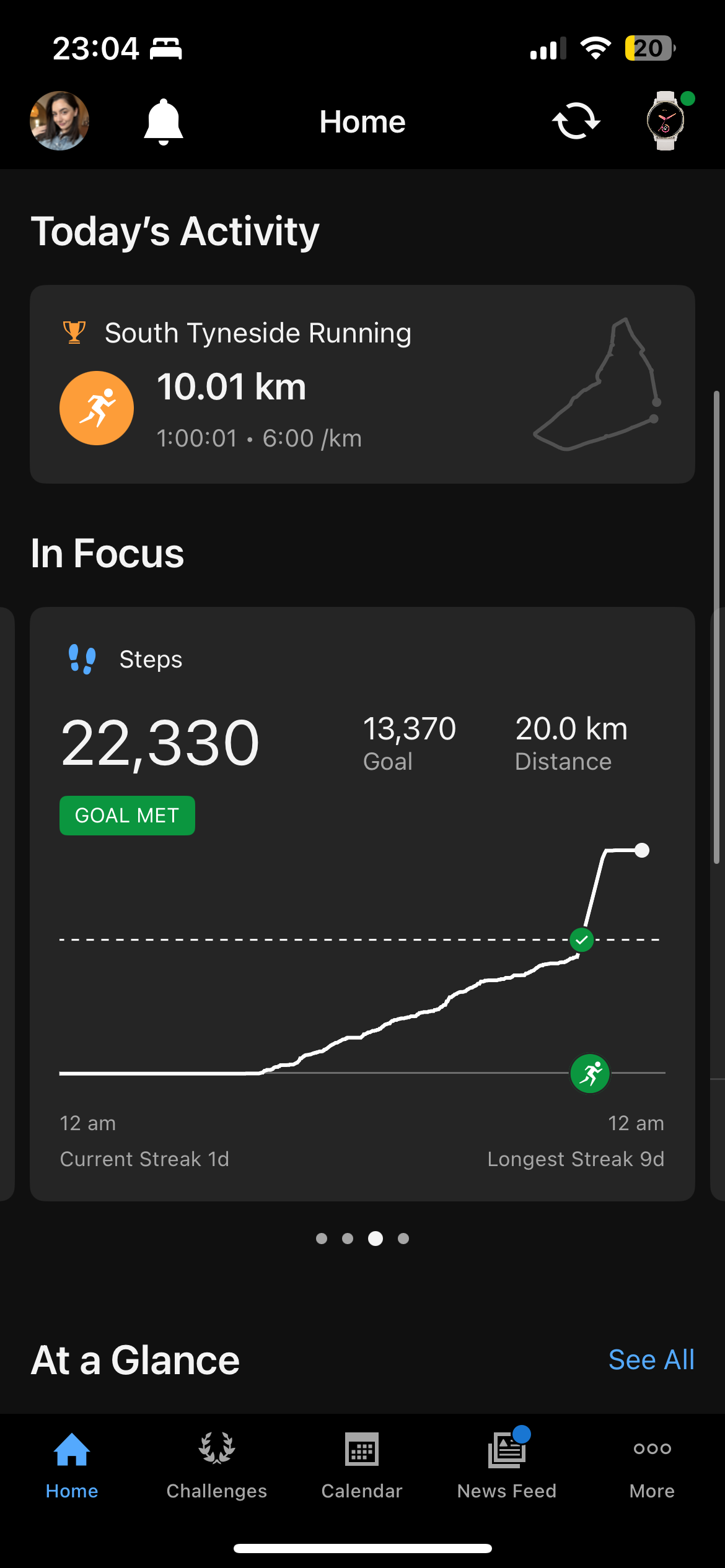This screenshot has height=1568, width=725.
Task: Select the Home tab
Action: click(72, 1465)
